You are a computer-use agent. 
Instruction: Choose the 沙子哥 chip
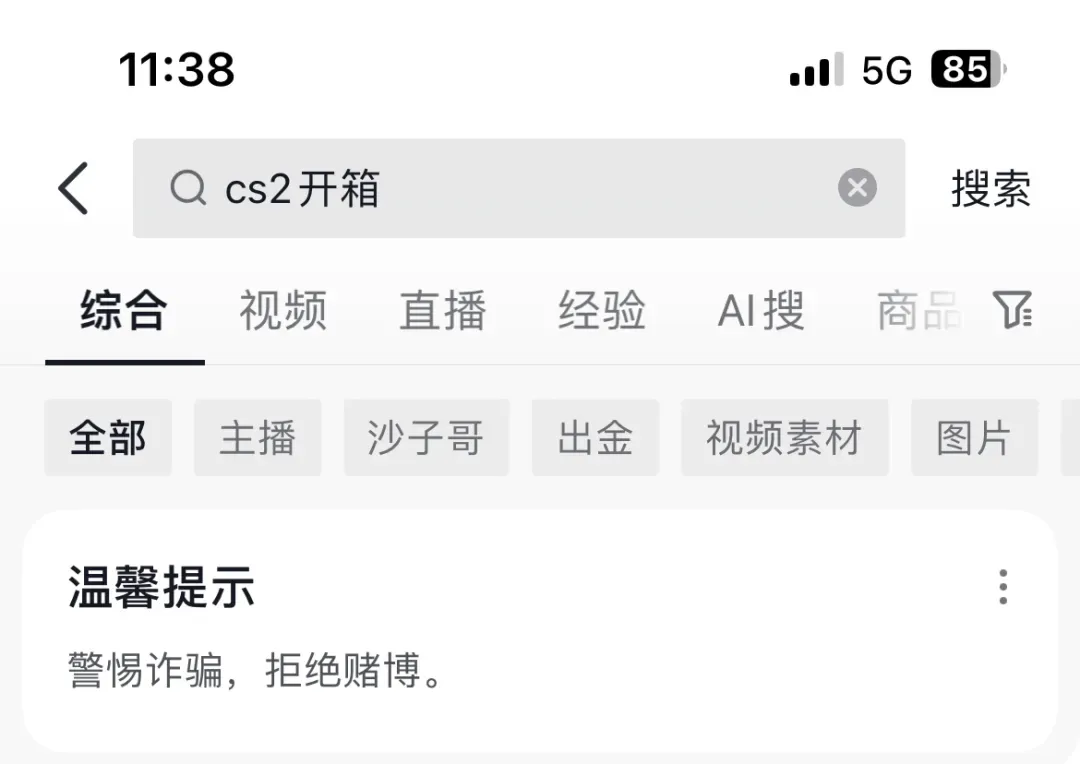[x=426, y=438]
